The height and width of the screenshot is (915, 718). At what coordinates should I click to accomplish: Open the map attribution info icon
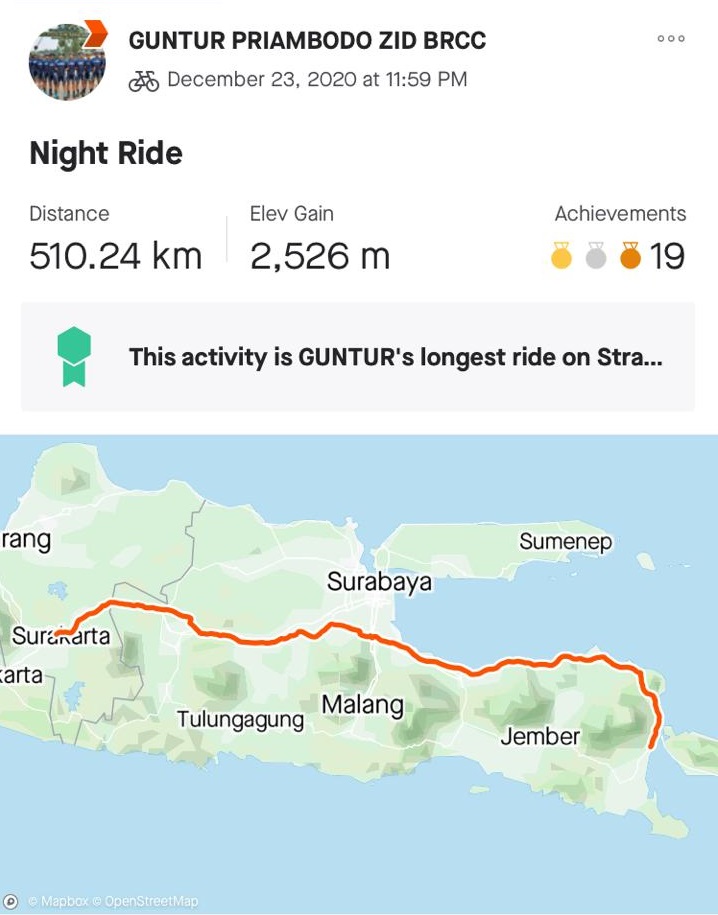coord(12,901)
